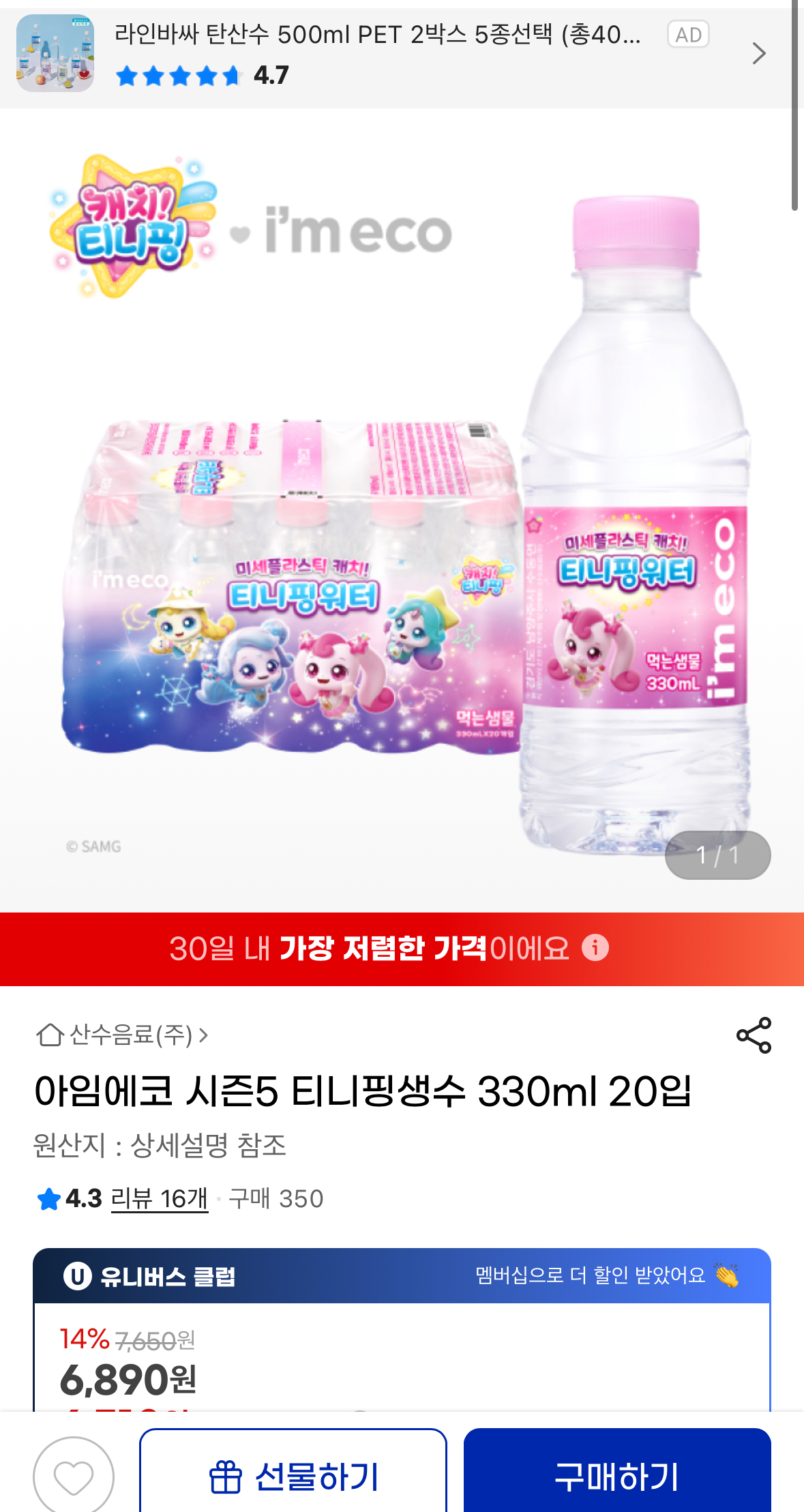Viewport: 804px width, 1512px height.
Task: Share this product
Action: pyautogui.click(x=754, y=1035)
